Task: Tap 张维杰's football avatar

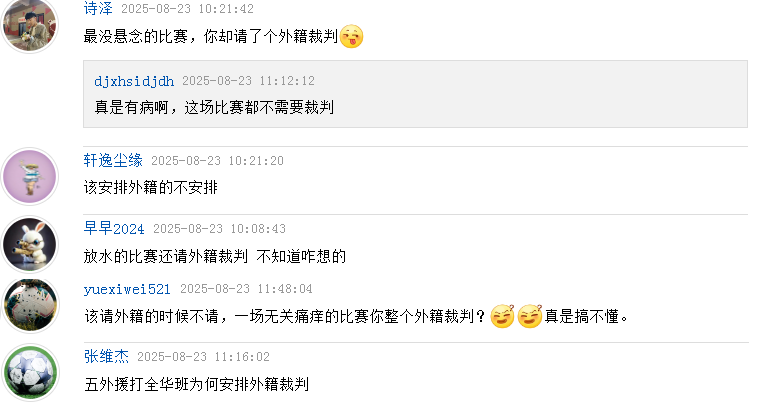Action: 29,373
